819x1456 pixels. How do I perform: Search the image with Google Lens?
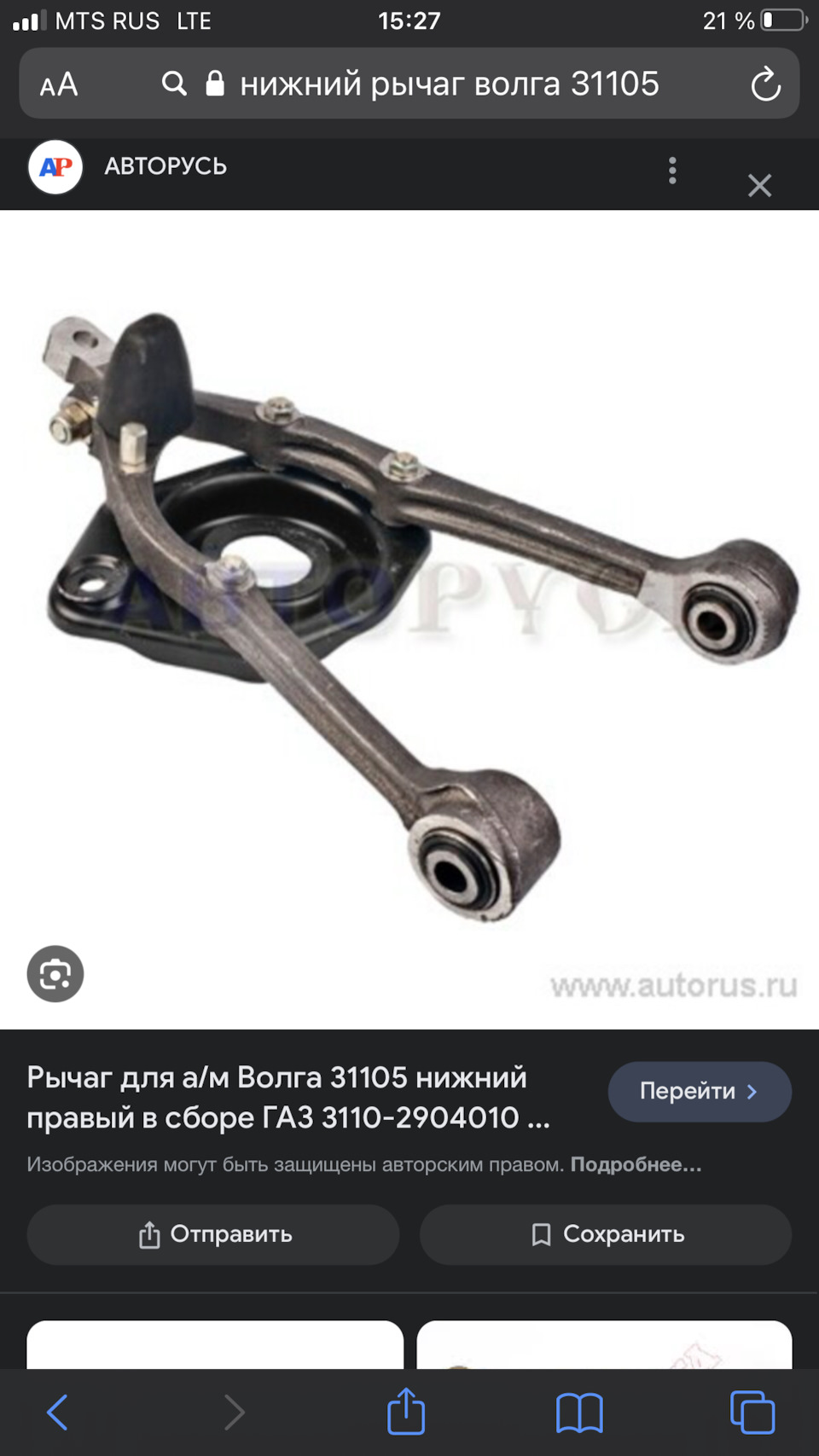pos(55,973)
